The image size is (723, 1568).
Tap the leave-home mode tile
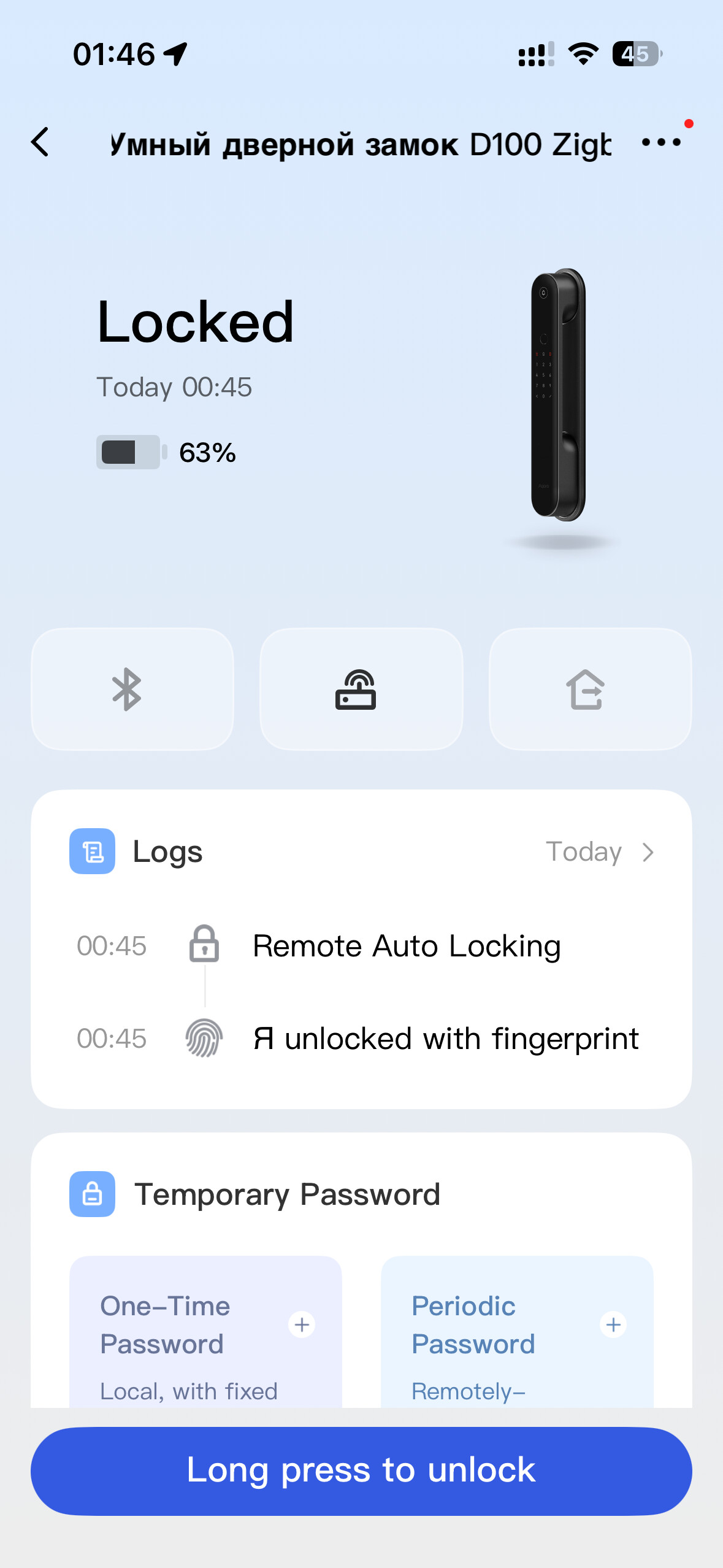pyautogui.click(x=589, y=689)
